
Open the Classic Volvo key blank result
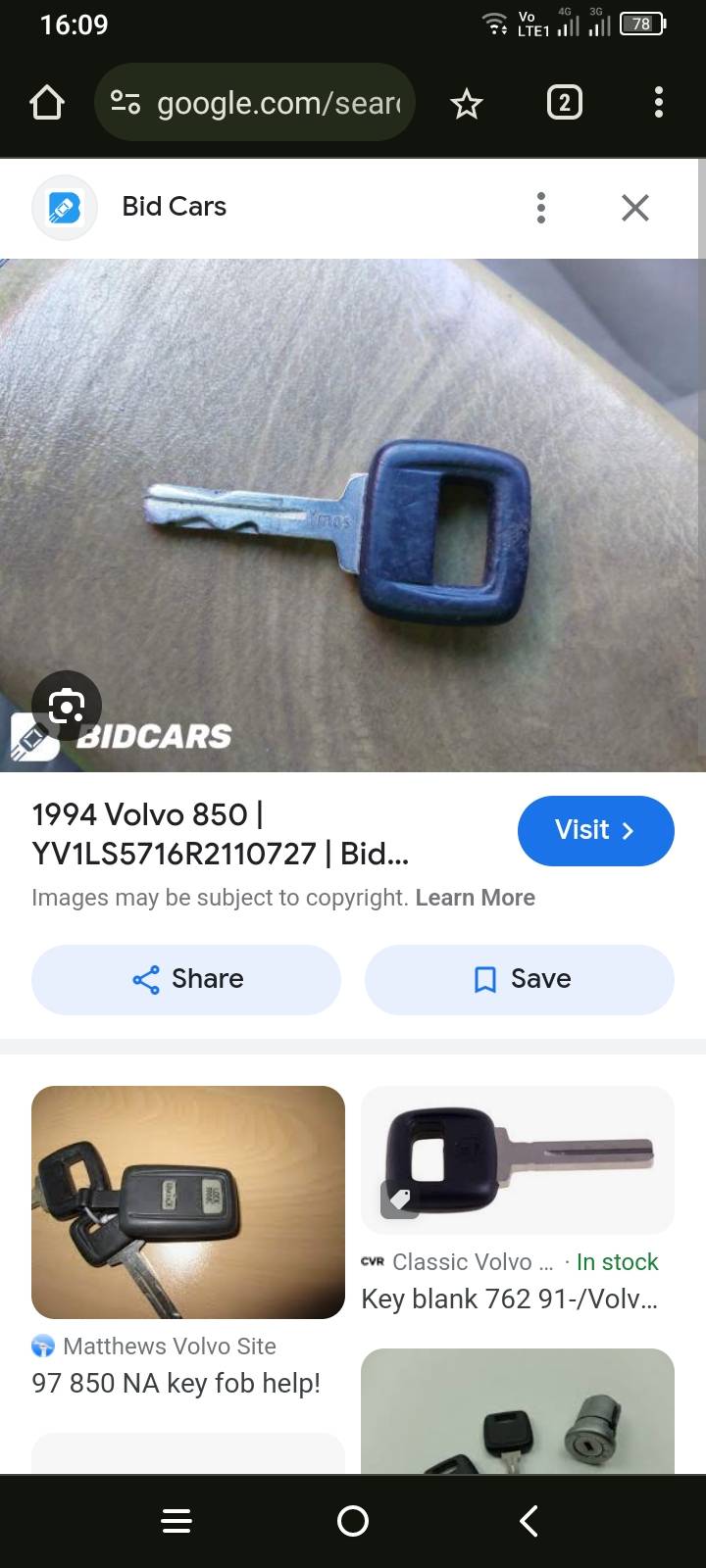pos(517,1160)
